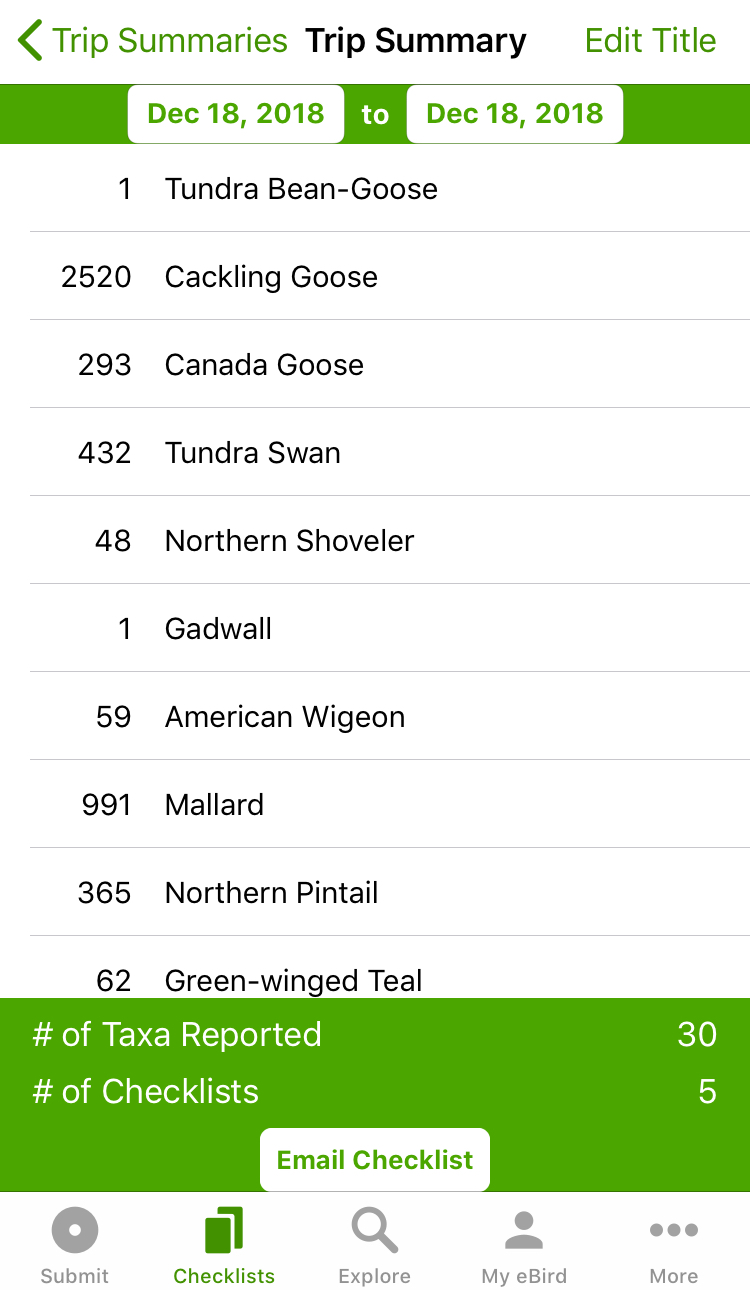
Task: Open the Explore tab
Action: coord(375,1245)
